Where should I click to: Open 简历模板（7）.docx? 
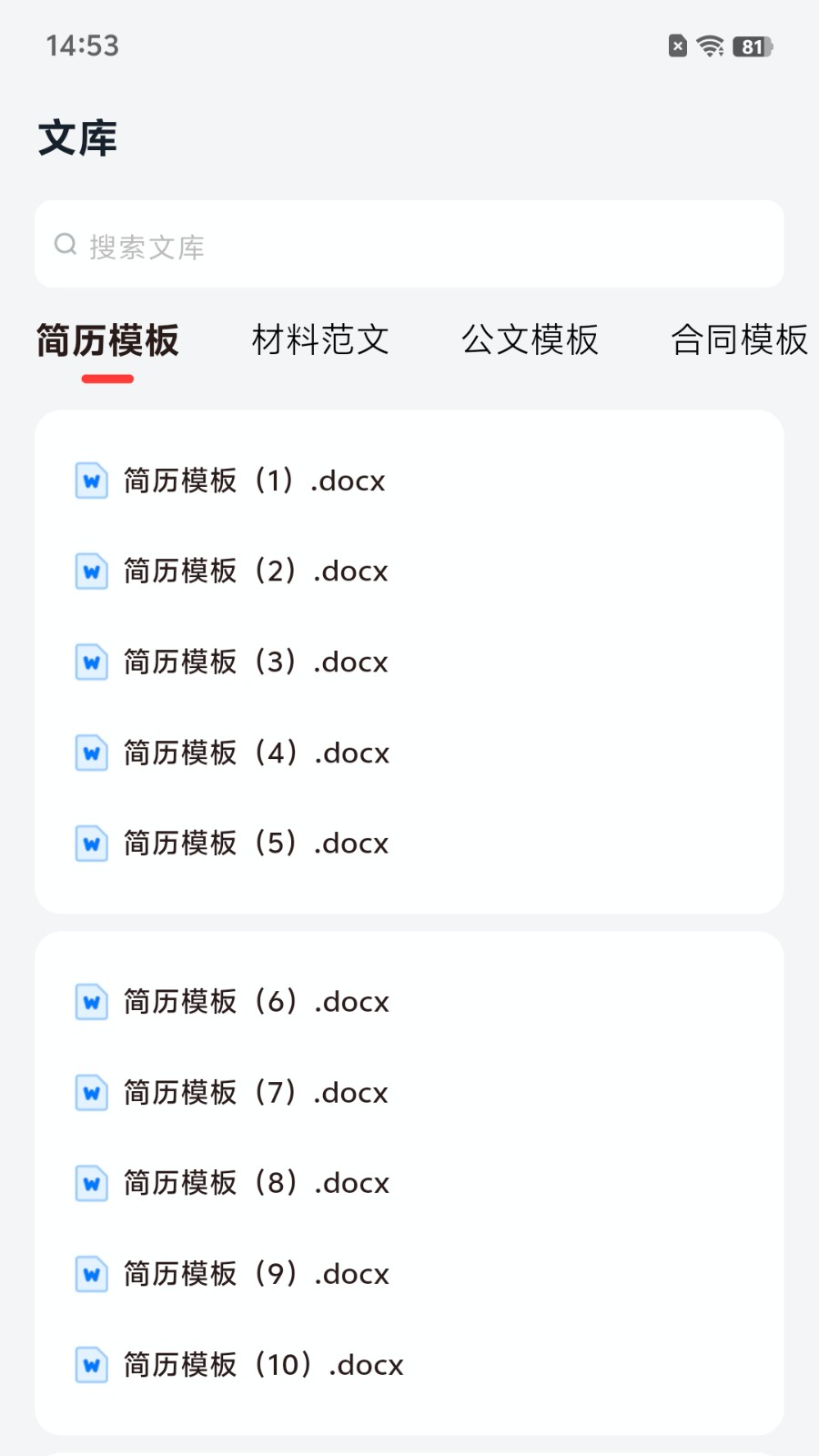pos(255,1092)
